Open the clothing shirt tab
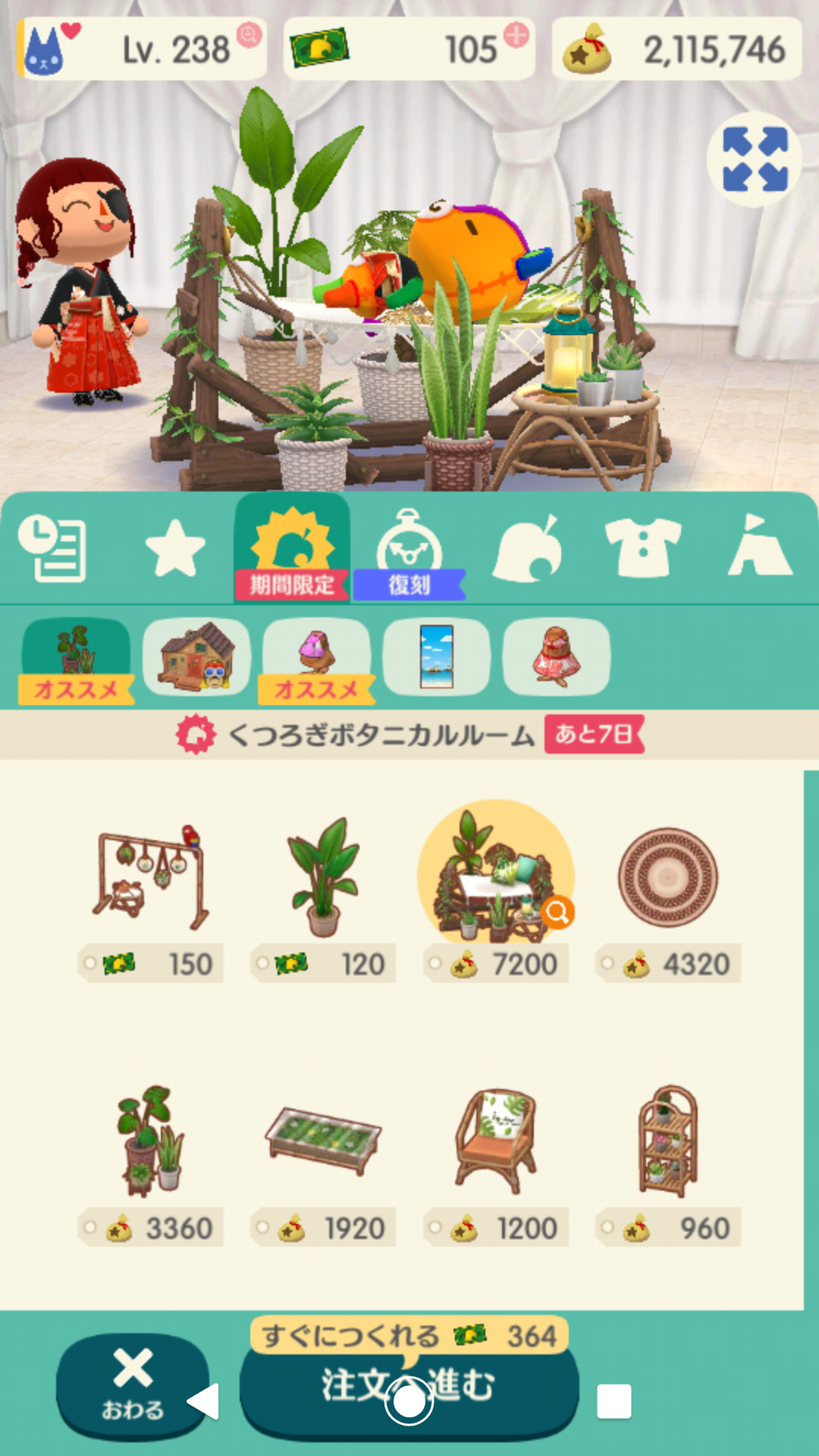The height and width of the screenshot is (1456, 819). click(643, 548)
